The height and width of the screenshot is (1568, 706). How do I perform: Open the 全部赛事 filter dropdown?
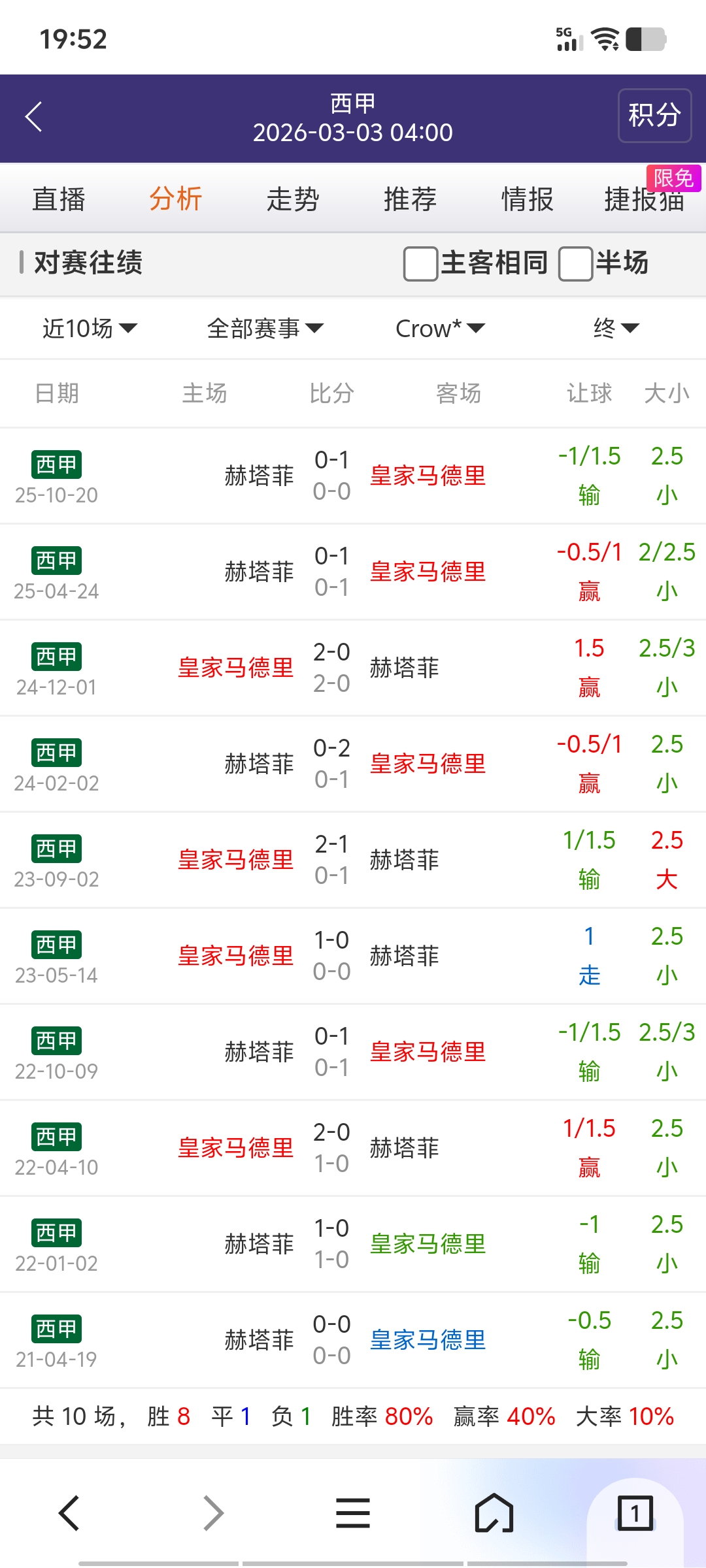(x=265, y=328)
